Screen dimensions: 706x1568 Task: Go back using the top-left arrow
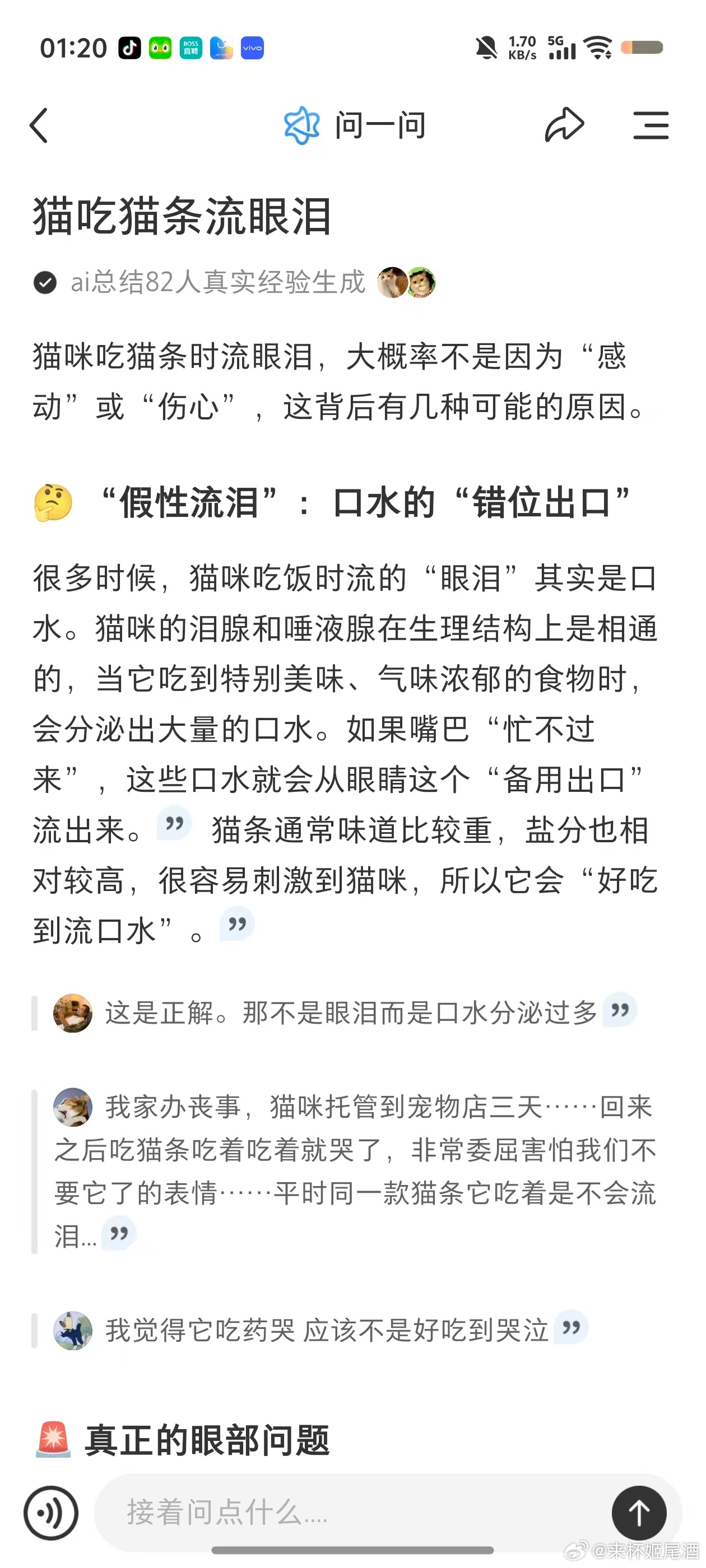click(x=39, y=125)
